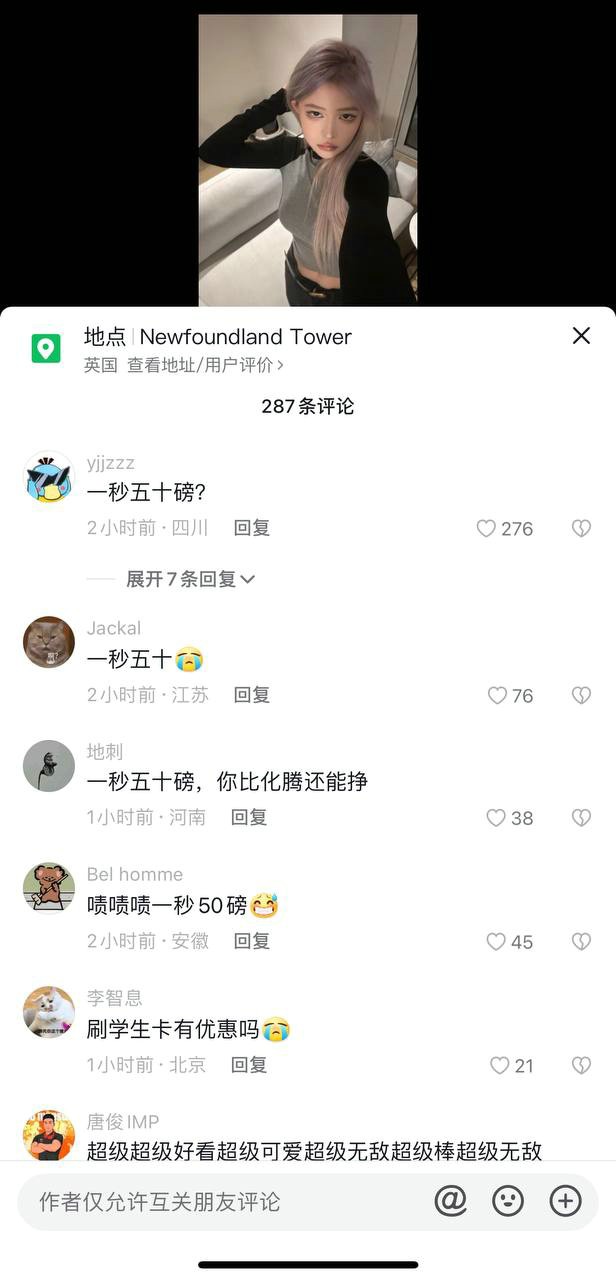Open the emoji picker

pos(508,1201)
